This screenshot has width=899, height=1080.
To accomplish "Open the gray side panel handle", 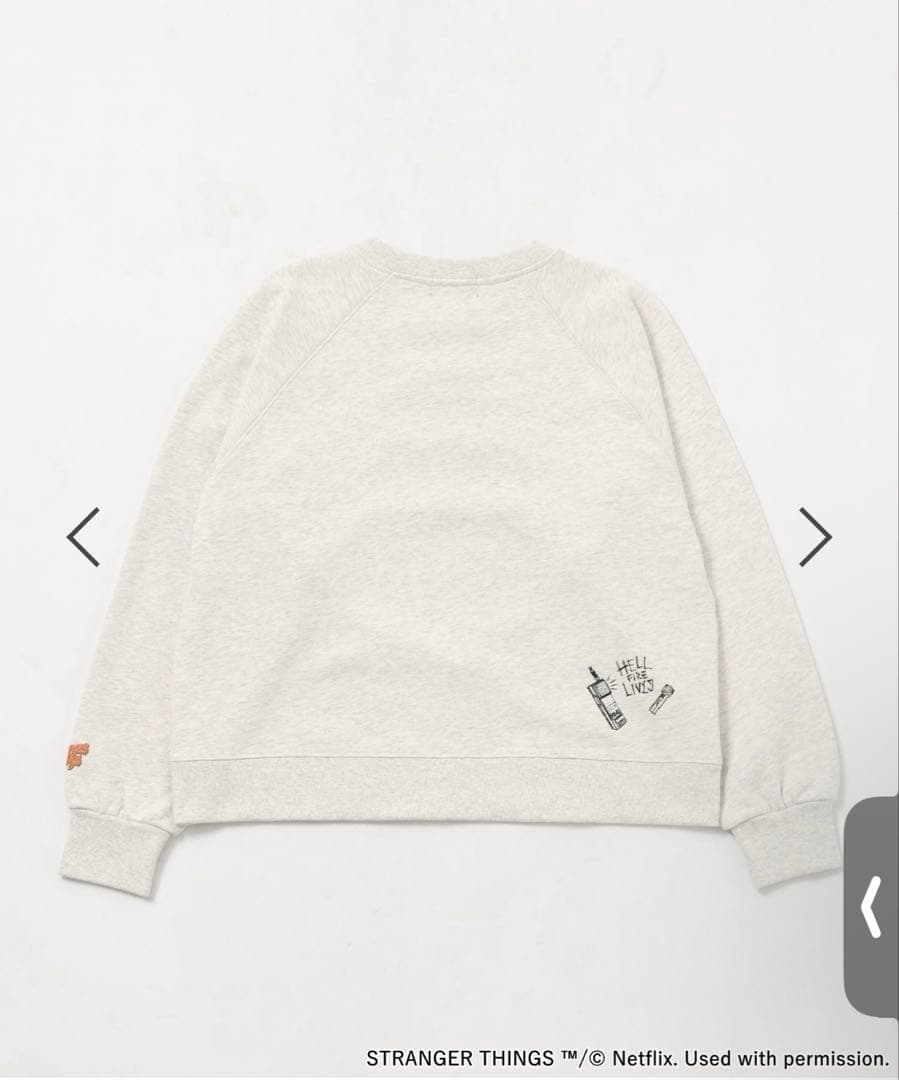I will pos(873,906).
